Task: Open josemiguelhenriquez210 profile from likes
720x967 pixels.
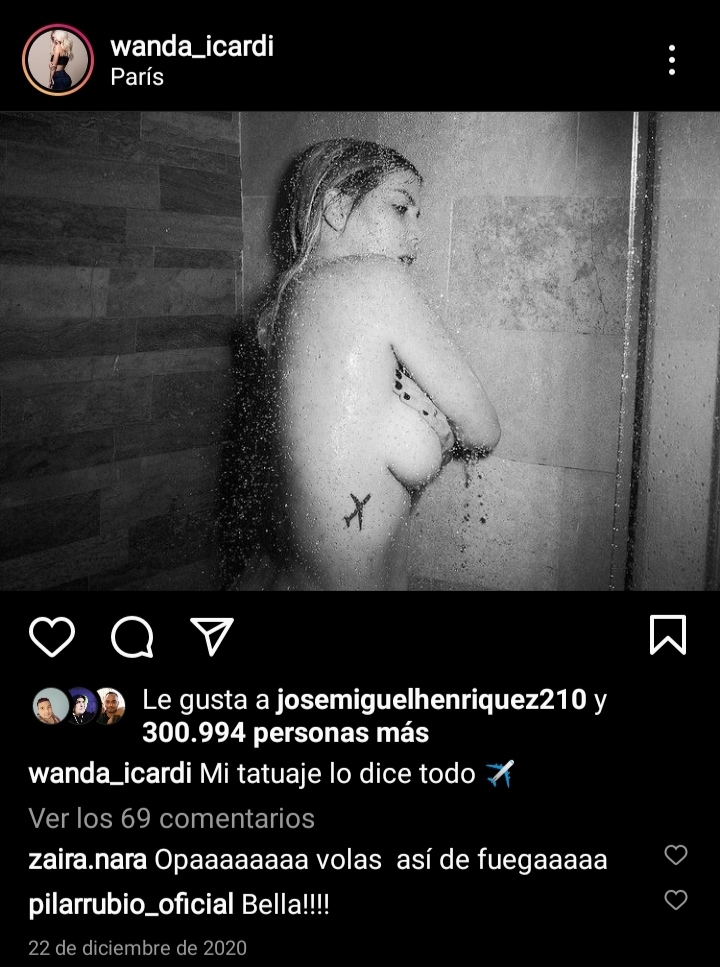Action: tap(431, 700)
